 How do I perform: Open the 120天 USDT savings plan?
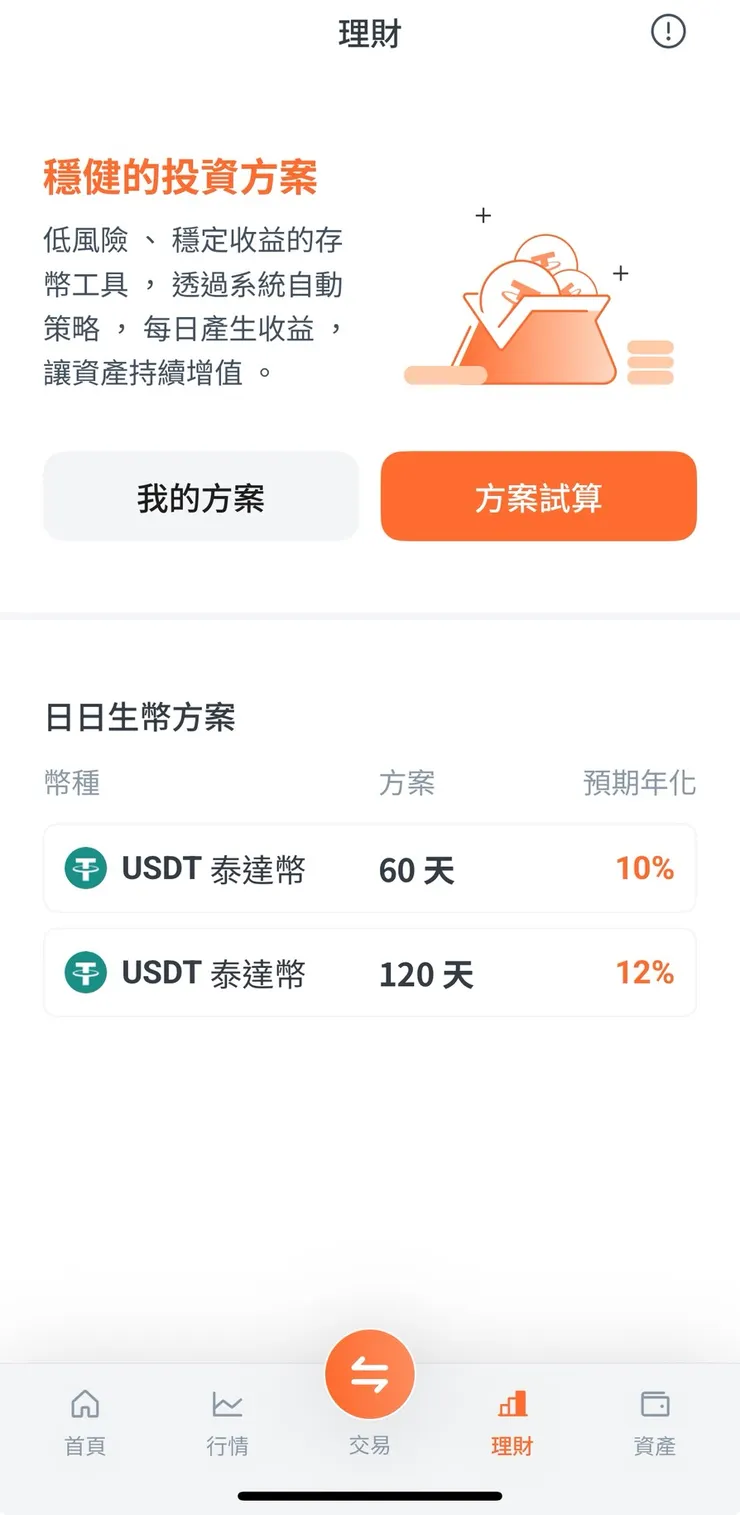370,972
